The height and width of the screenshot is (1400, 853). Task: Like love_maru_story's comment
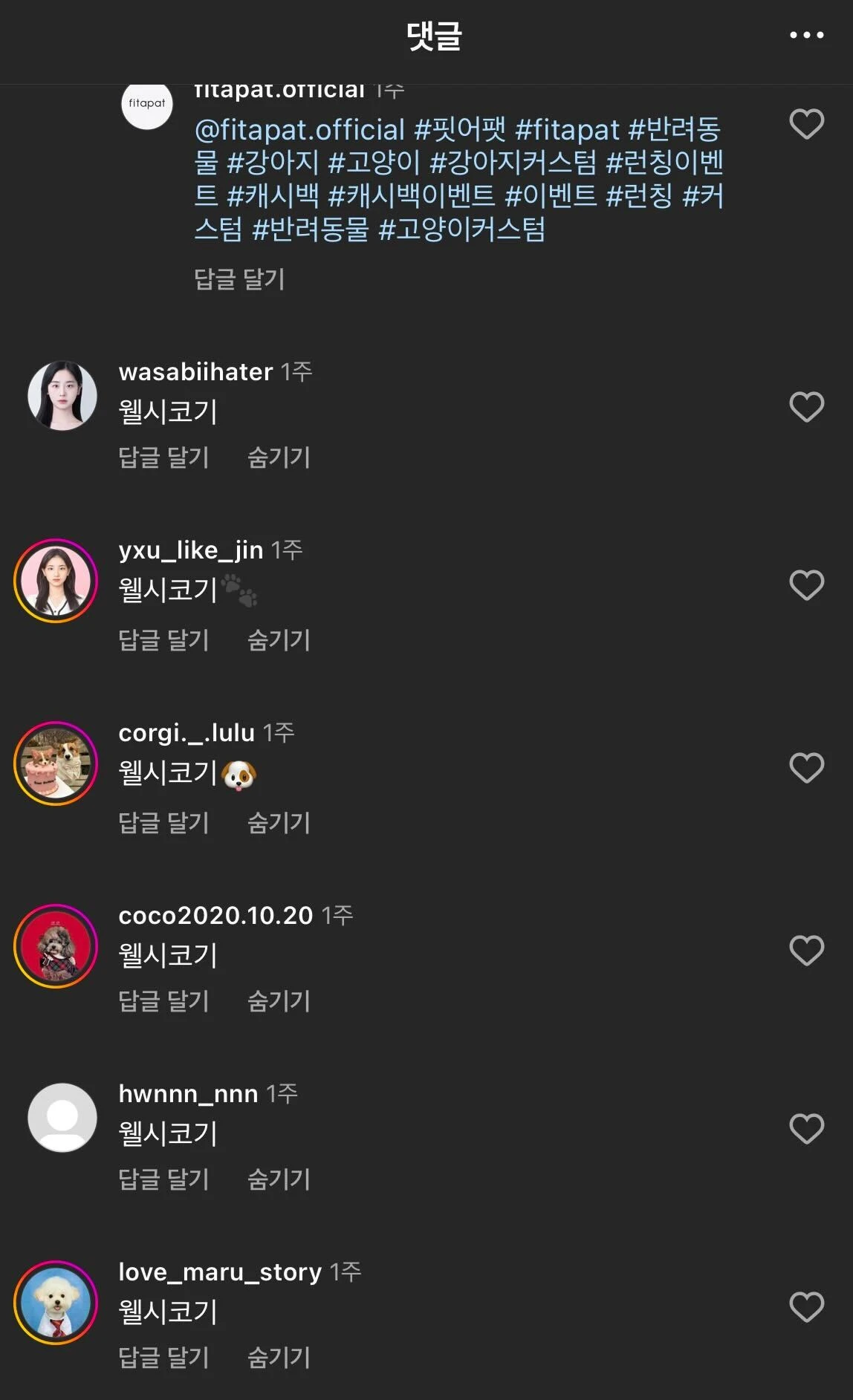click(806, 1307)
